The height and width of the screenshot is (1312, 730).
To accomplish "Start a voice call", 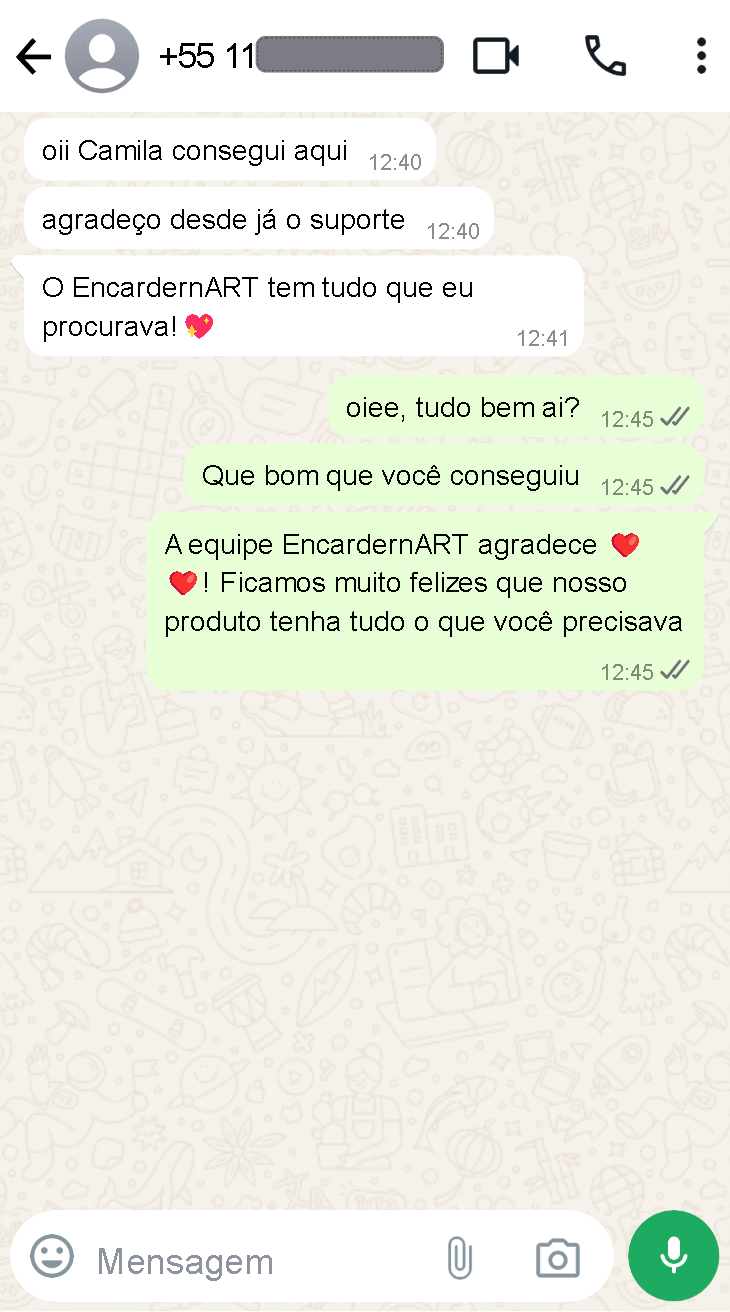I will 604,55.
